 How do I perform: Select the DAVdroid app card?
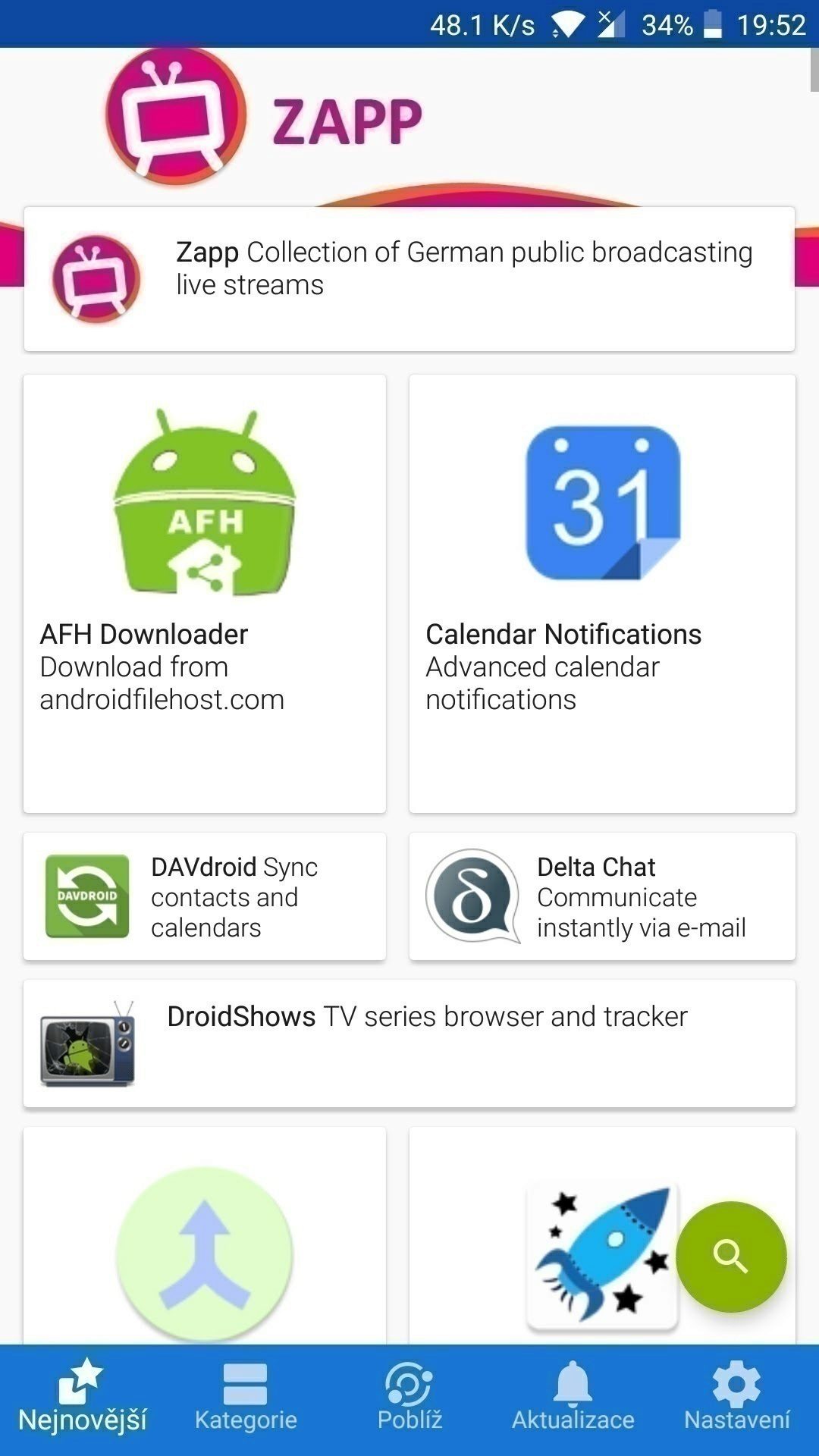pyautogui.click(x=205, y=896)
